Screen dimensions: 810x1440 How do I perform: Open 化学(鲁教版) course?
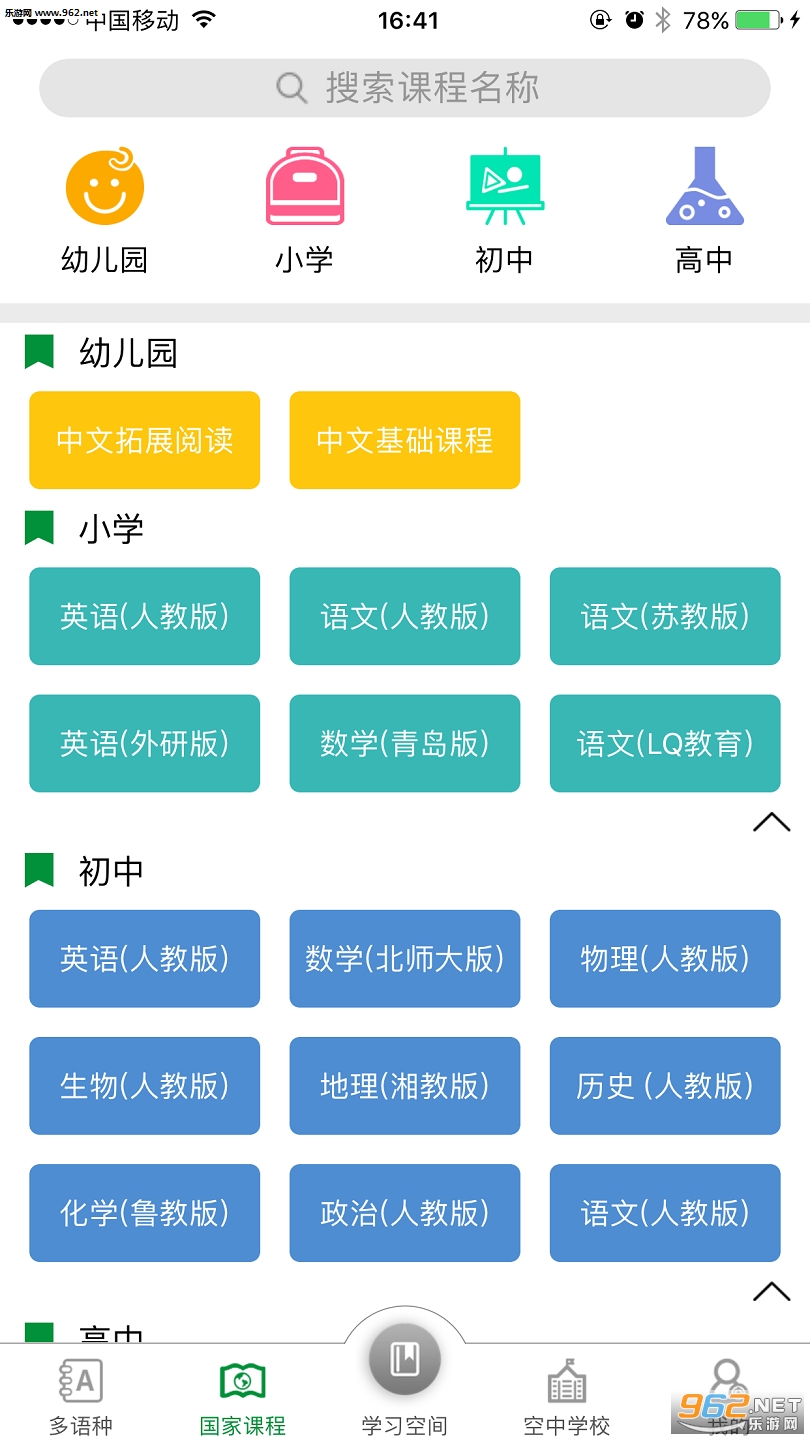(145, 1212)
